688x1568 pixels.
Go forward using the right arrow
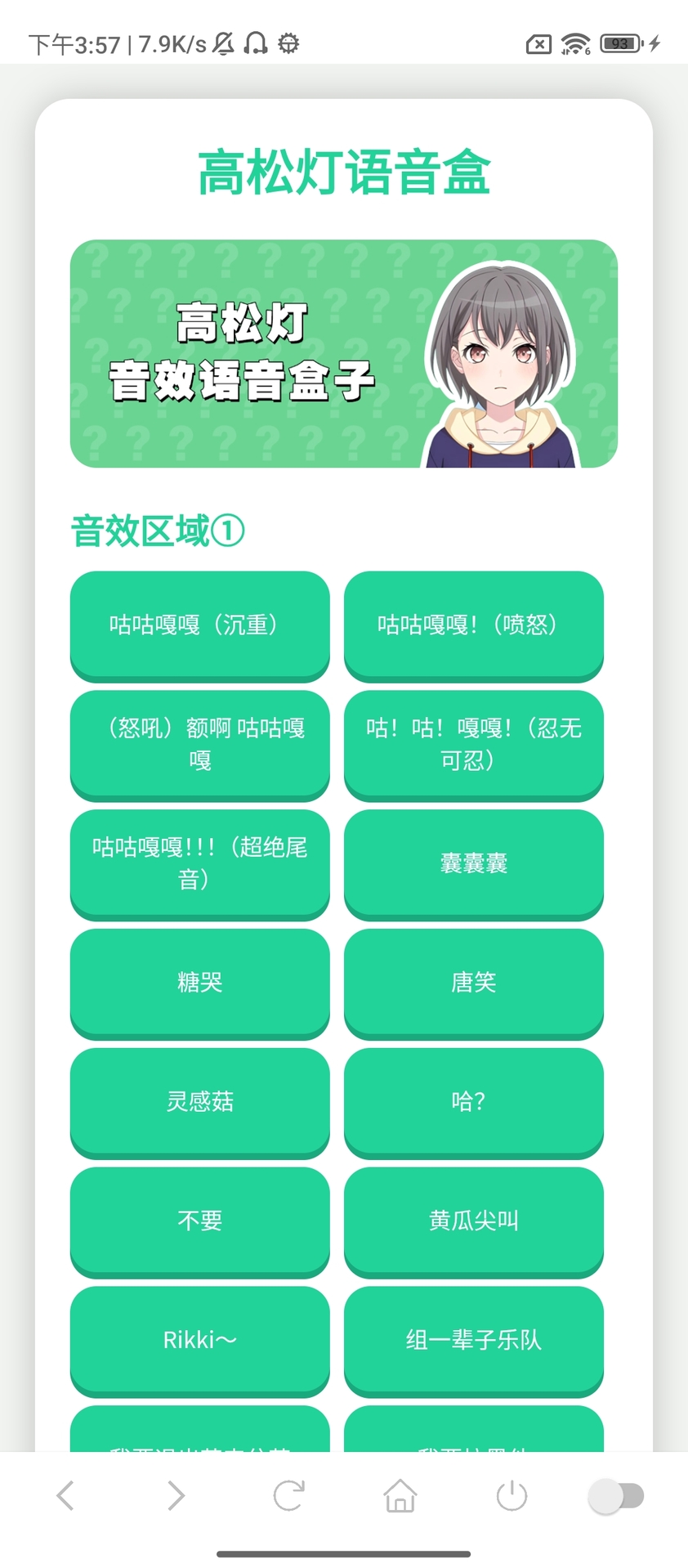[x=176, y=1496]
